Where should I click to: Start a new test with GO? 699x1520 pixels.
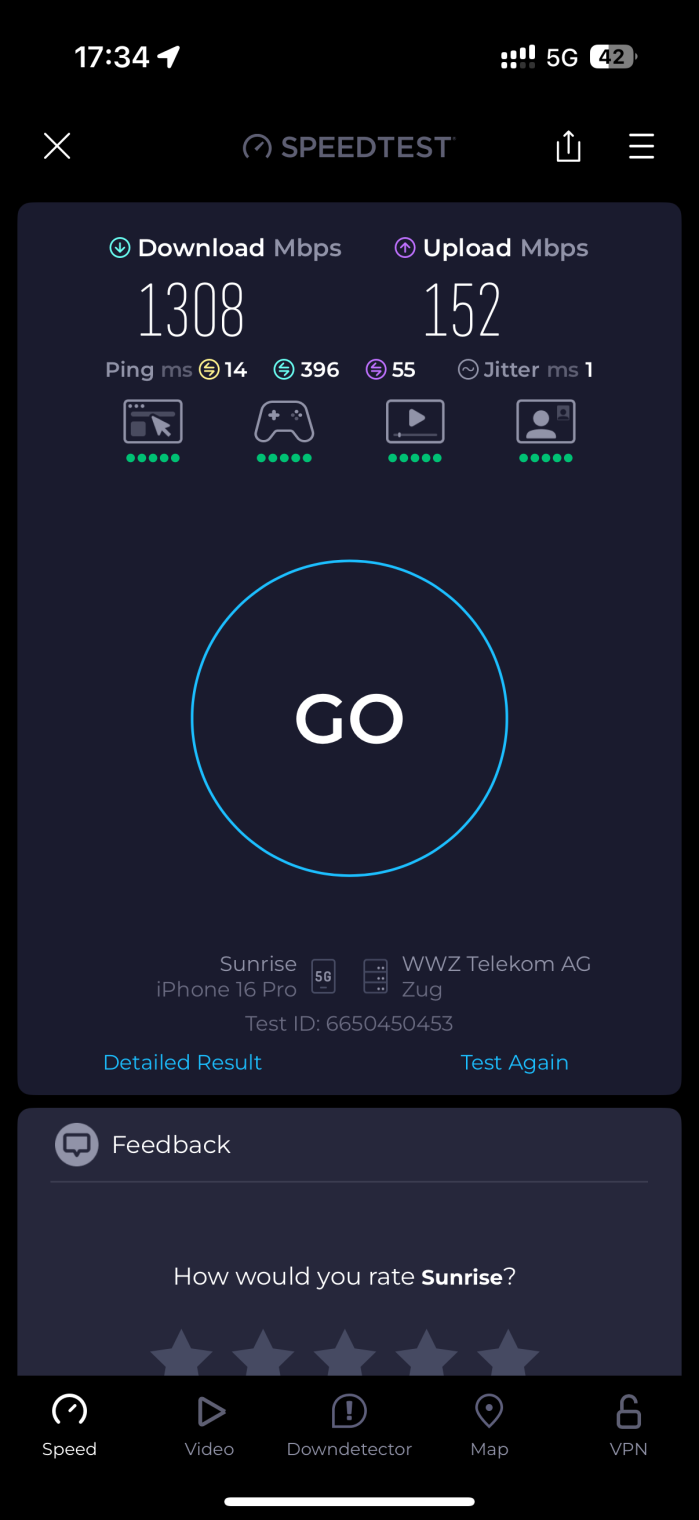click(x=349, y=718)
